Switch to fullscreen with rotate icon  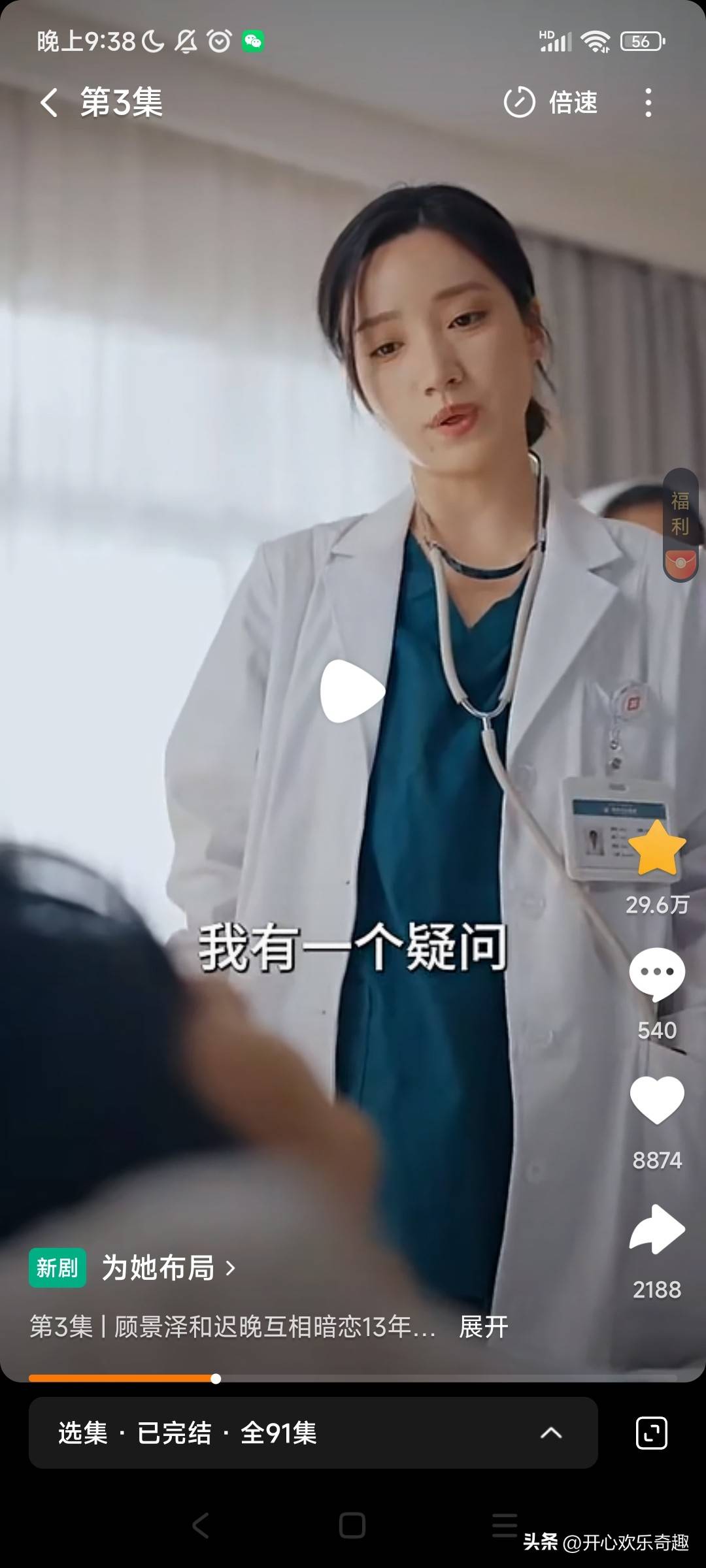tap(651, 1433)
